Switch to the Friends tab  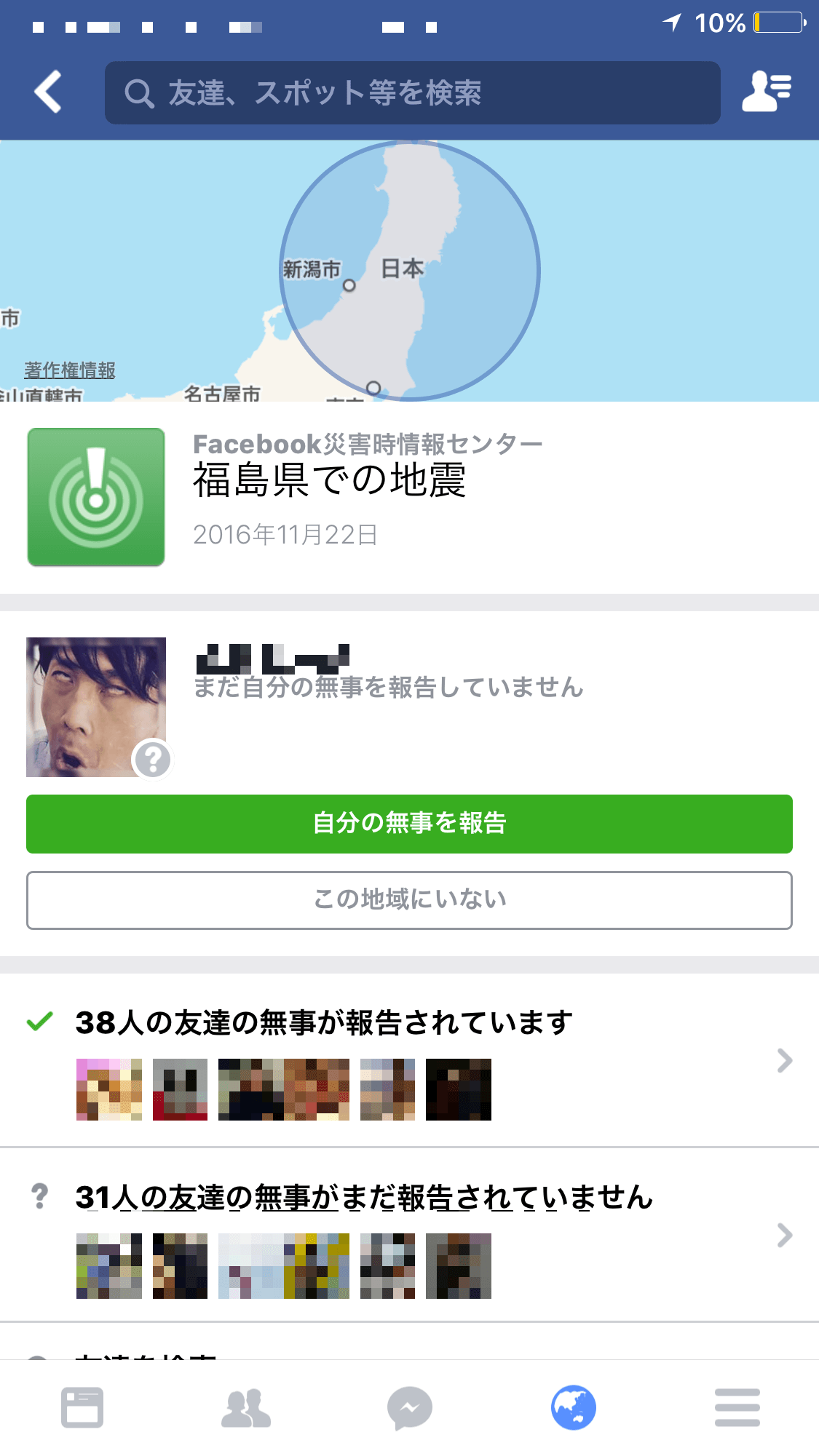[246, 1407]
